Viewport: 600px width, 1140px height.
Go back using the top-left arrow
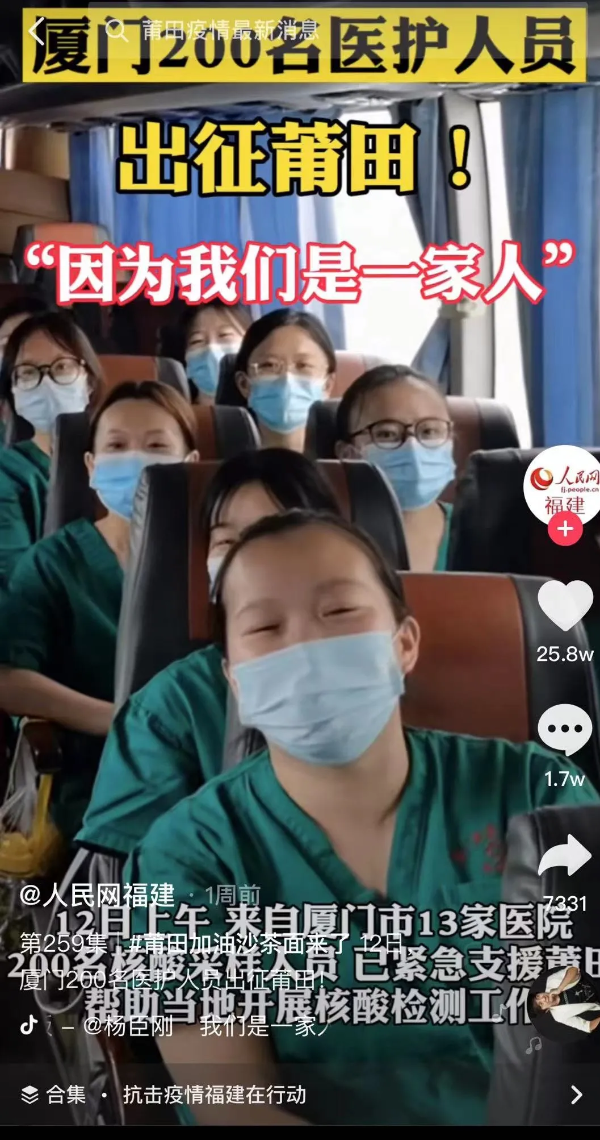click(x=33, y=30)
